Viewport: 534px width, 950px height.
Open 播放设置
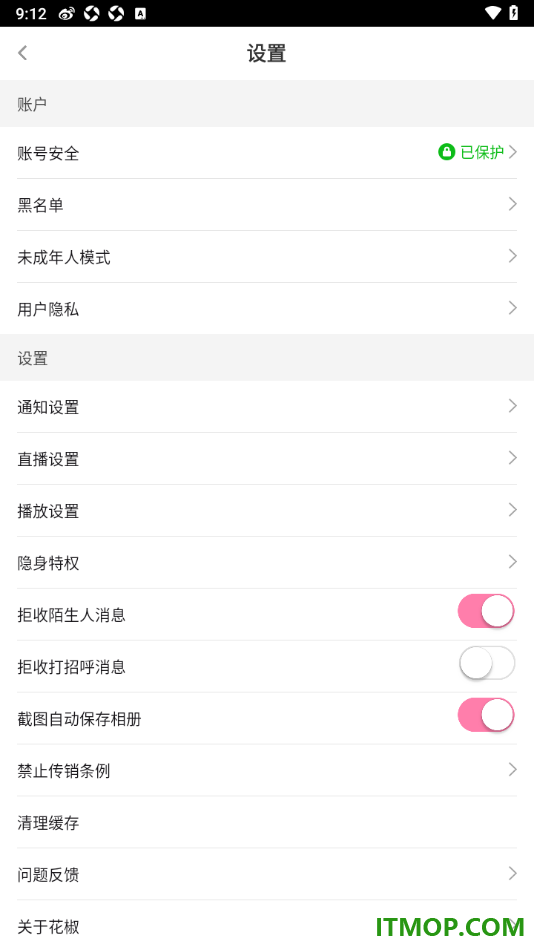(267, 511)
